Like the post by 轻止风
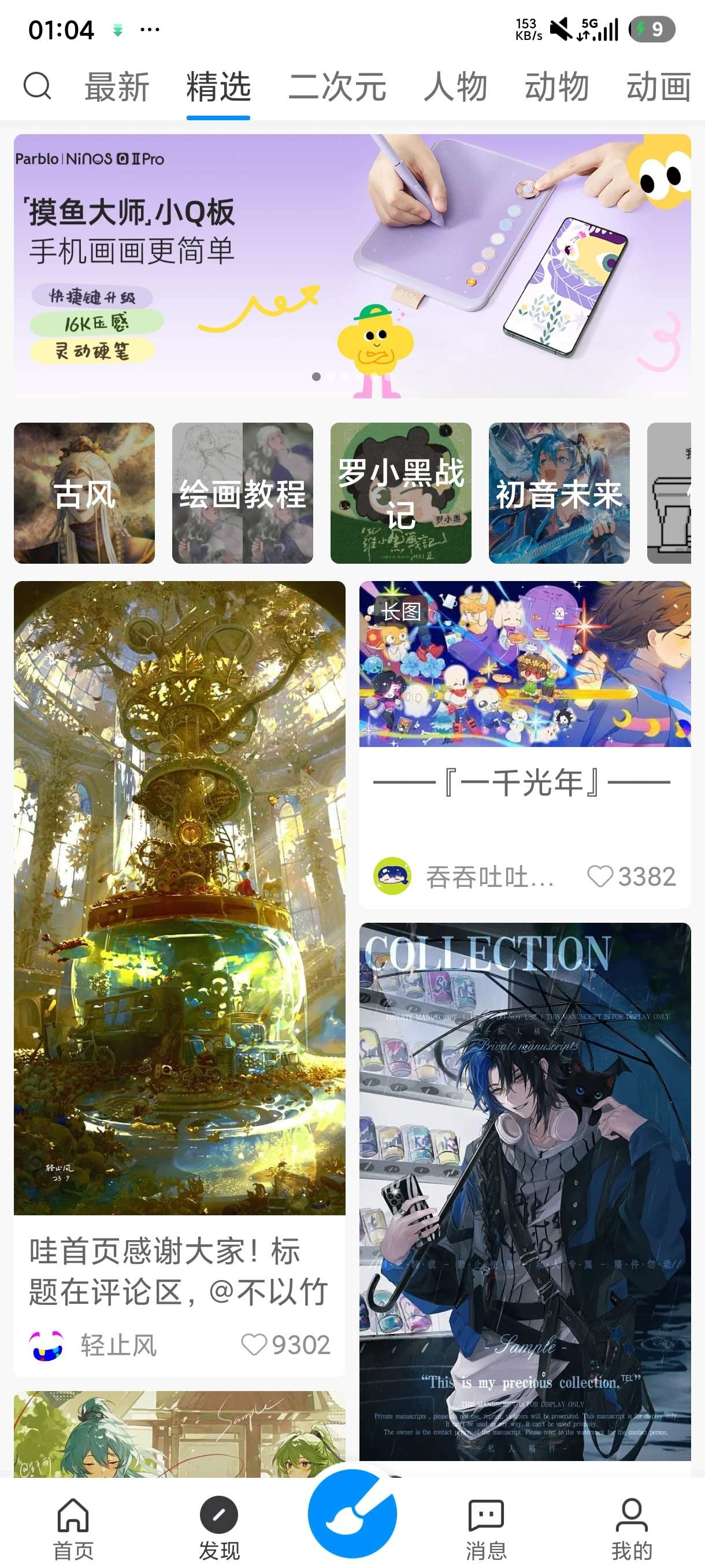The height and width of the screenshot is (1568, 705). (x=254, y=1345)
